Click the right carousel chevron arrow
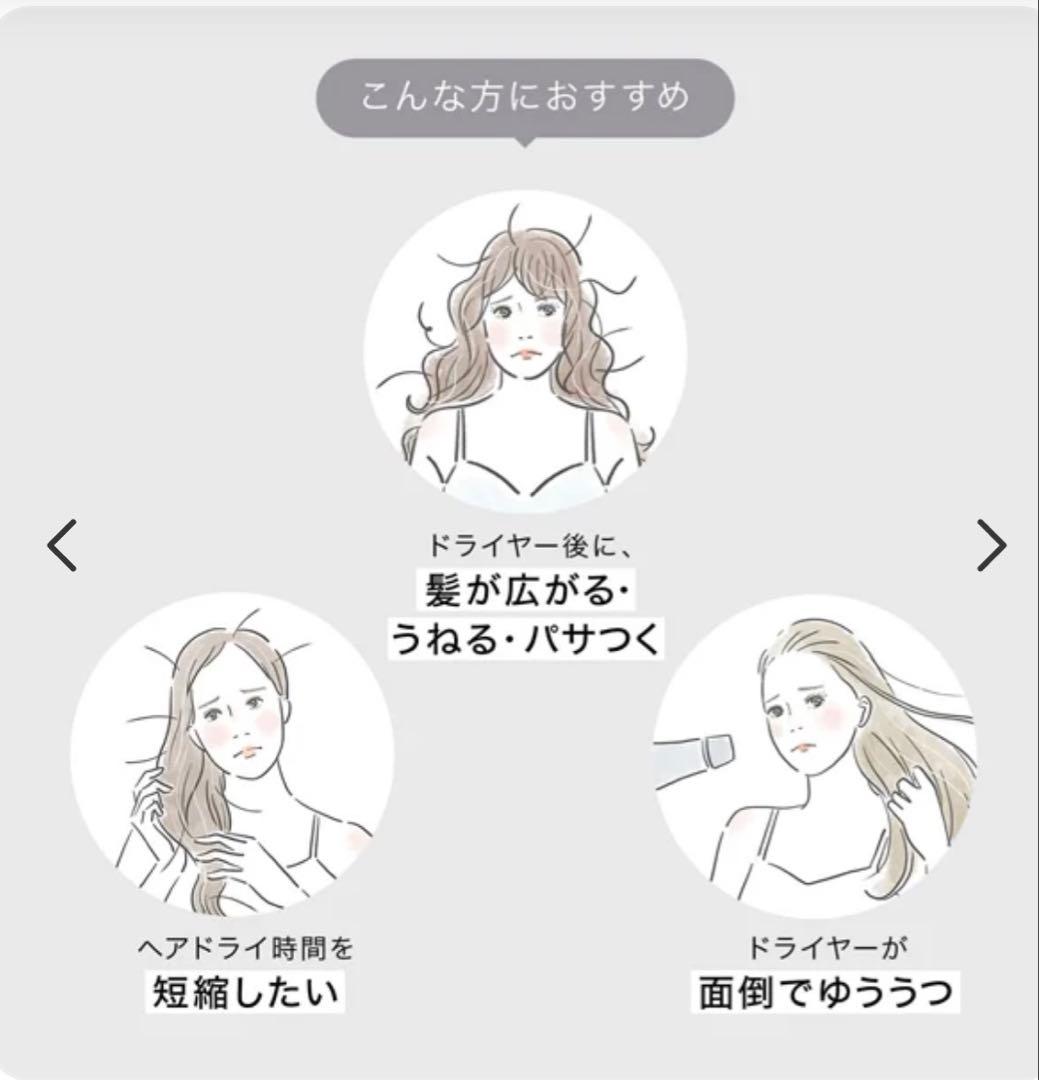 coord(990,547)
